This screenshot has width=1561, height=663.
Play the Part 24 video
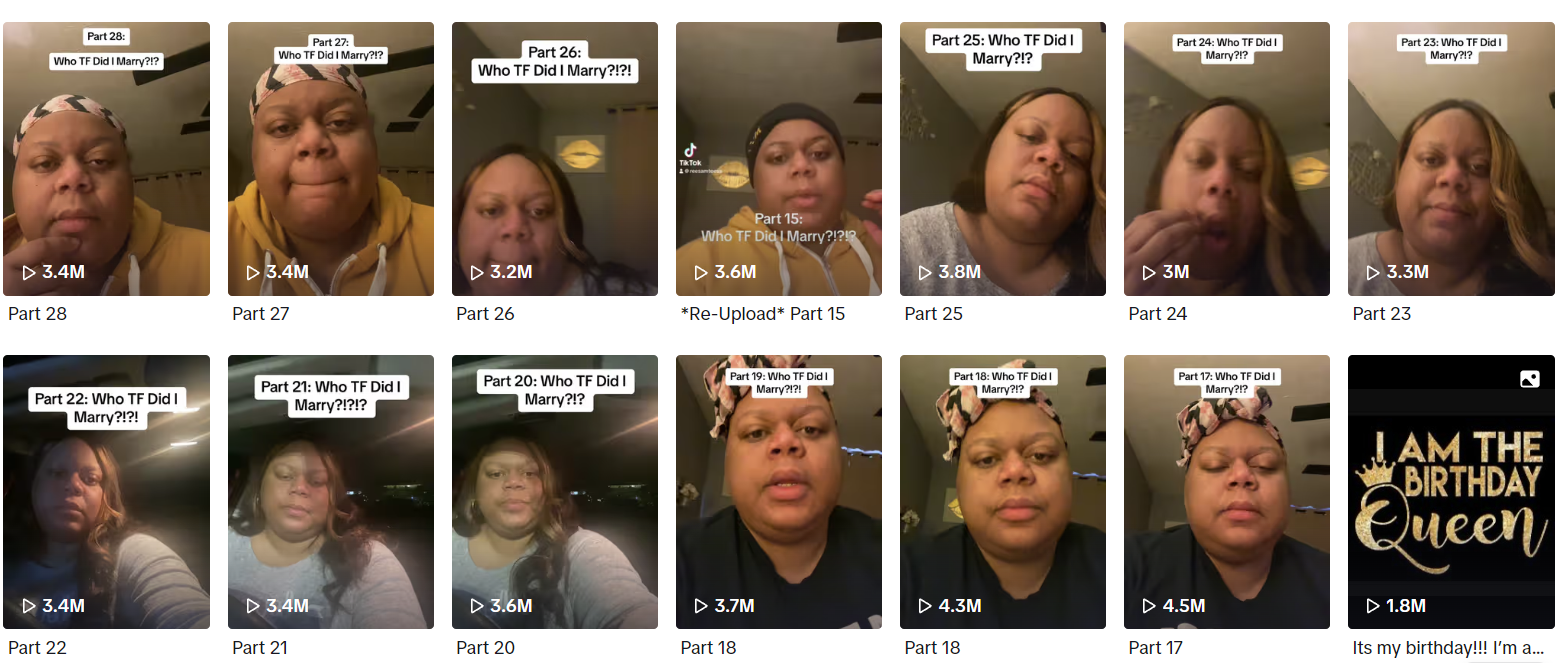(1226, 160)
